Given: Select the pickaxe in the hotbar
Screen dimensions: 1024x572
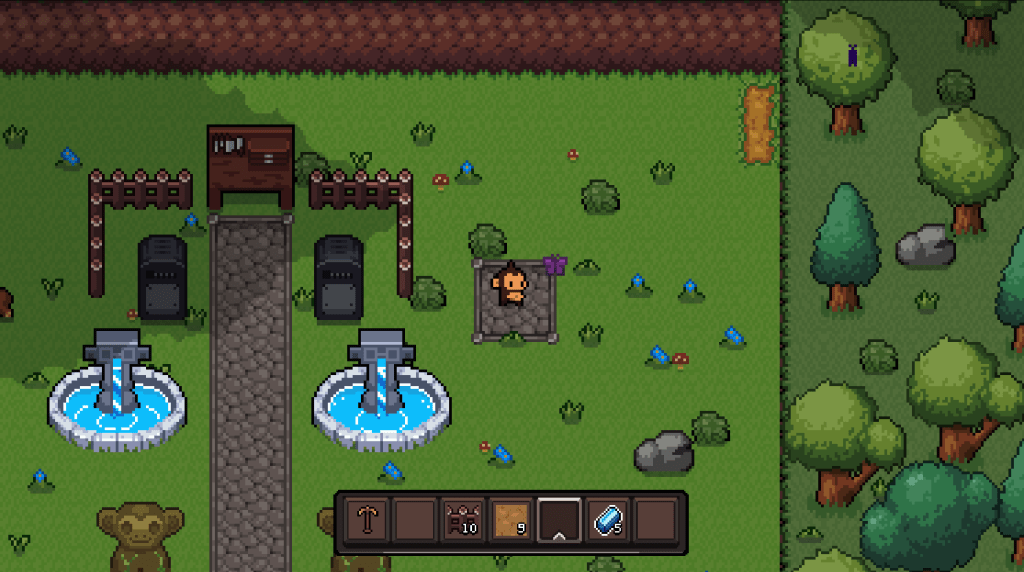Looking at the screenshot, I should click(x=366, y=521).
